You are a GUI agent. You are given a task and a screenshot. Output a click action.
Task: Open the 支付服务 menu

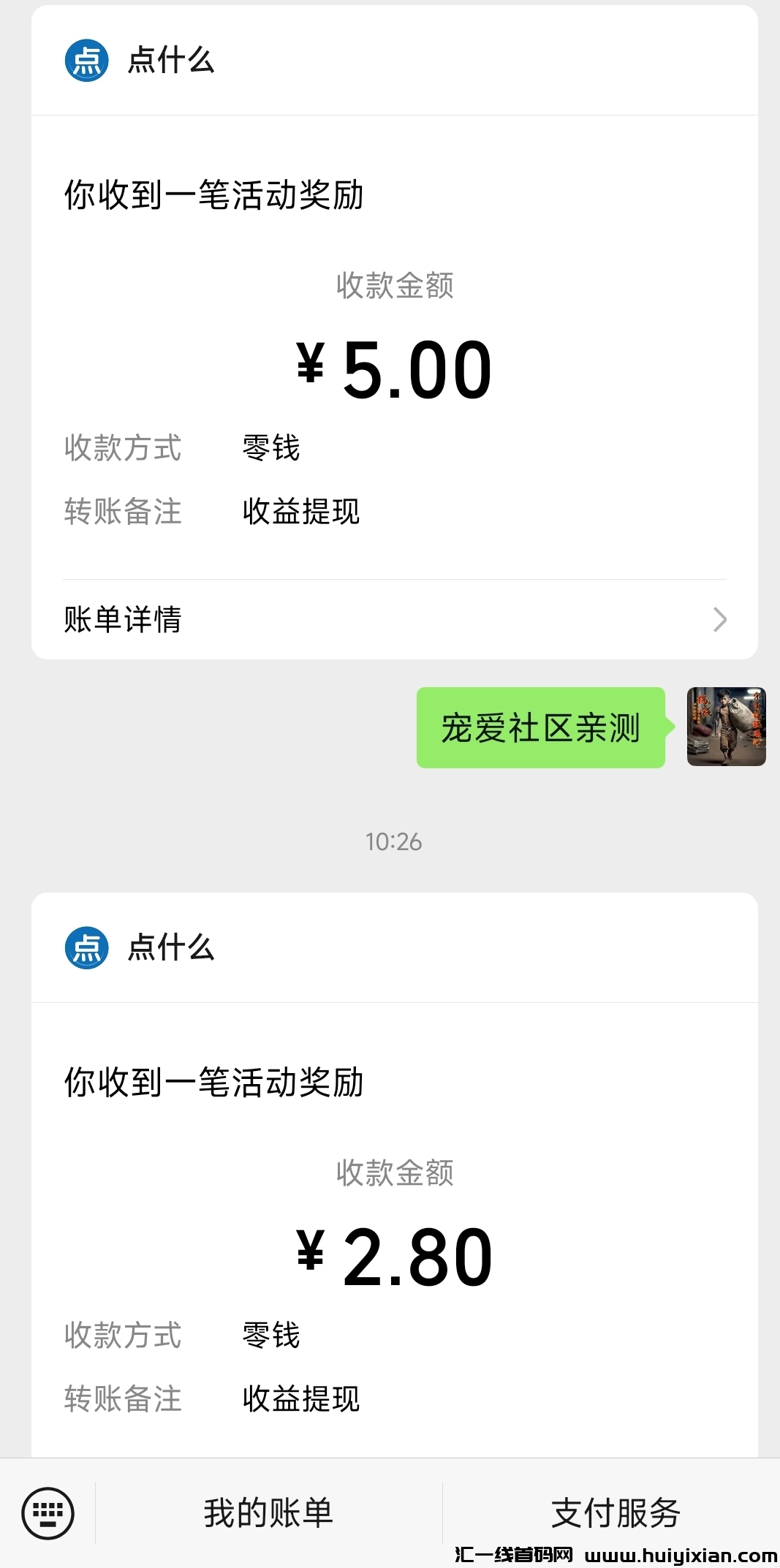coord(616,1513)
